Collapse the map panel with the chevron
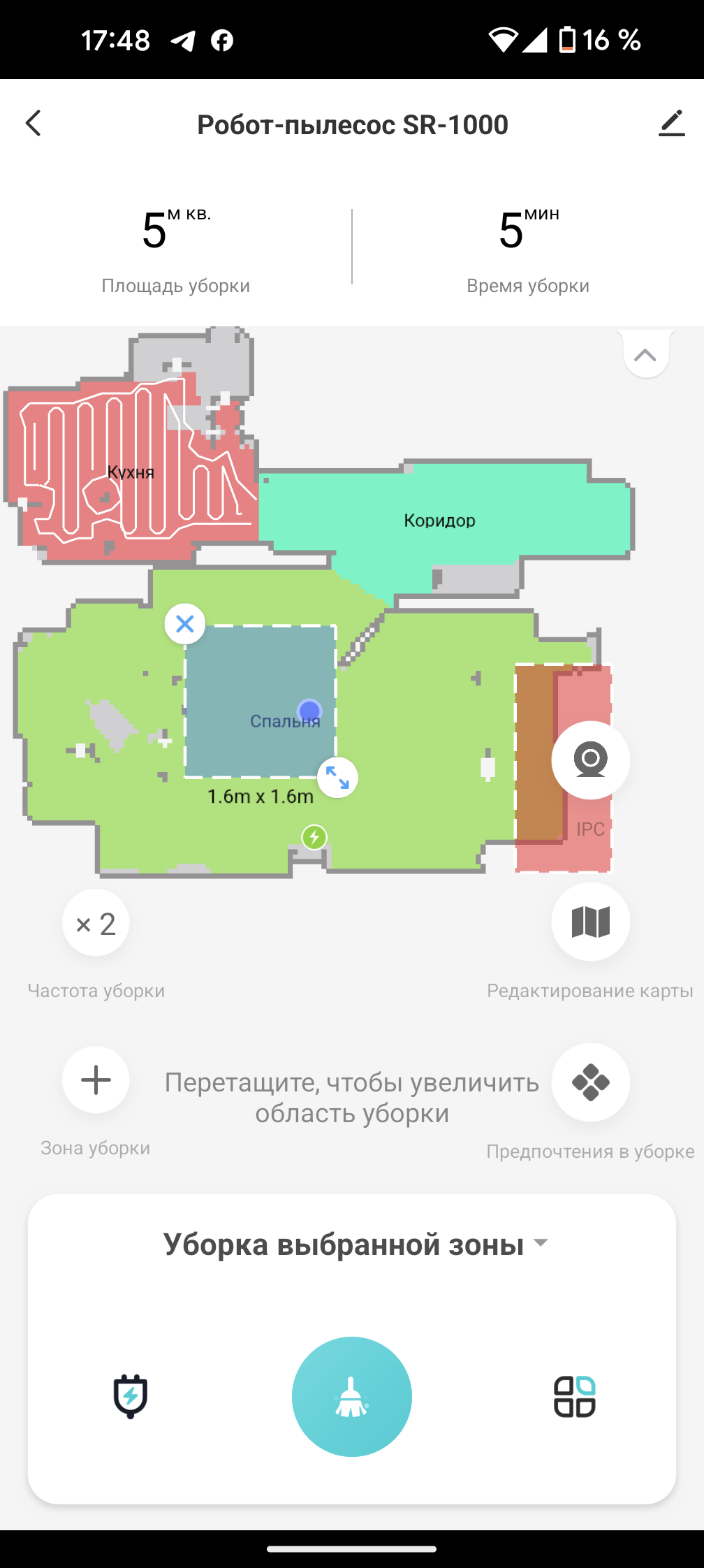 645,355
